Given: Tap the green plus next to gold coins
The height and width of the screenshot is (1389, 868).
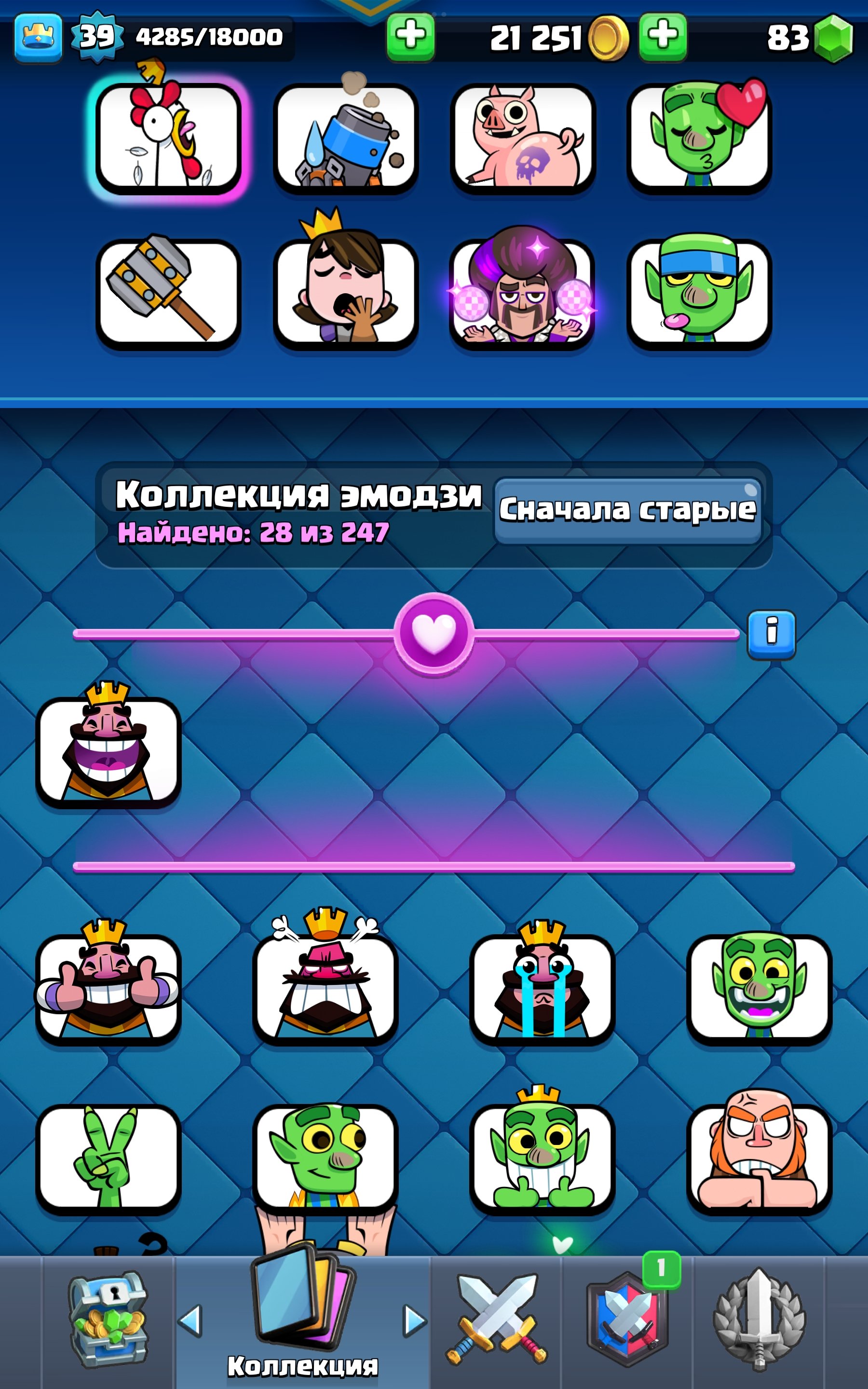Looking at the screenshot, I should pos(663,37).
